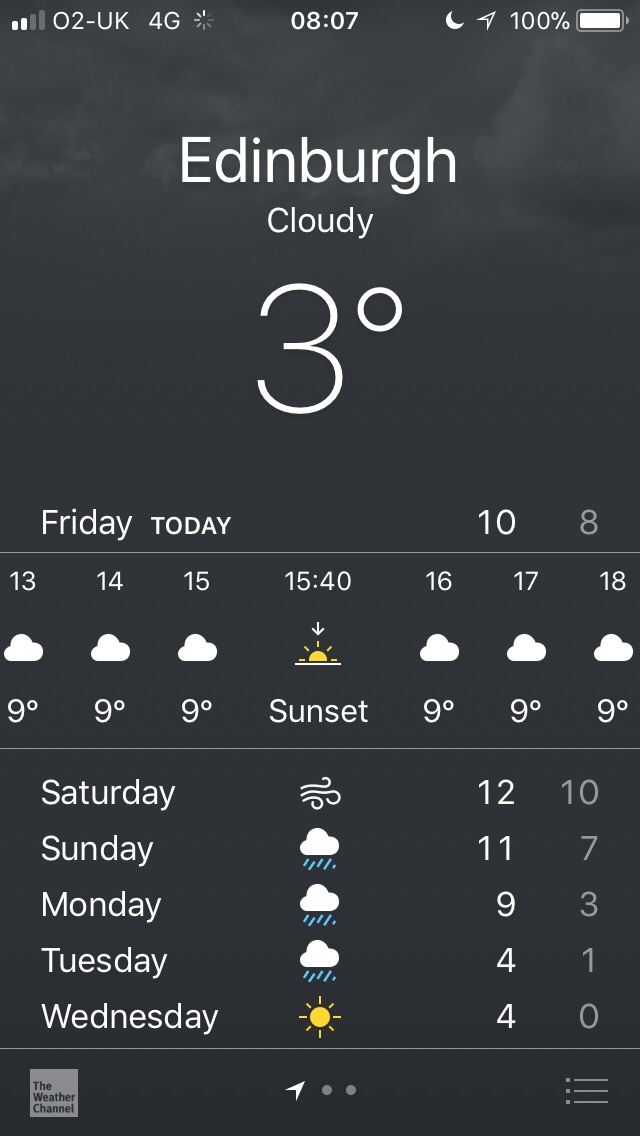Open the city list menu
This screenshot has height=1136, width=640.
click(x=586, y=1090)
